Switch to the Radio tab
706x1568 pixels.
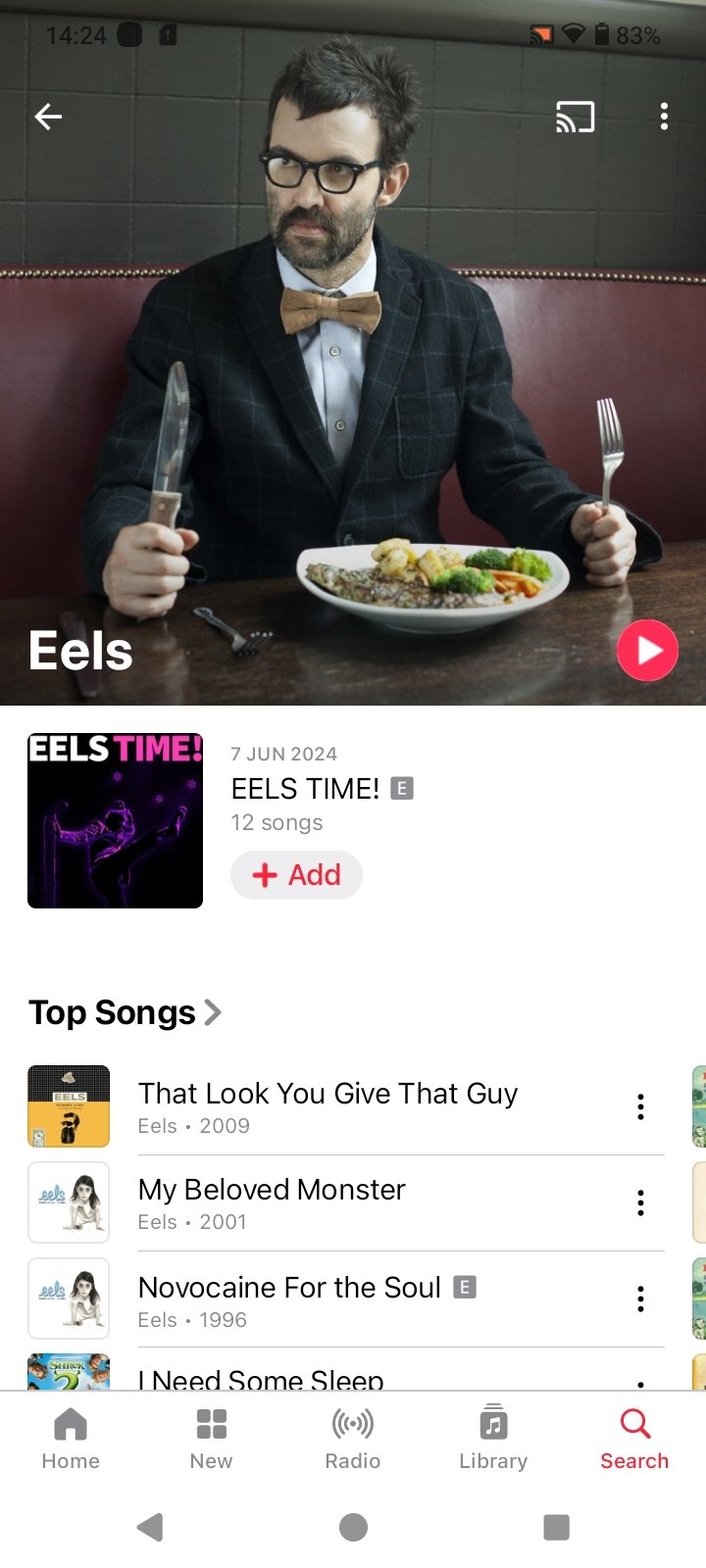(x=353, y=1439)
